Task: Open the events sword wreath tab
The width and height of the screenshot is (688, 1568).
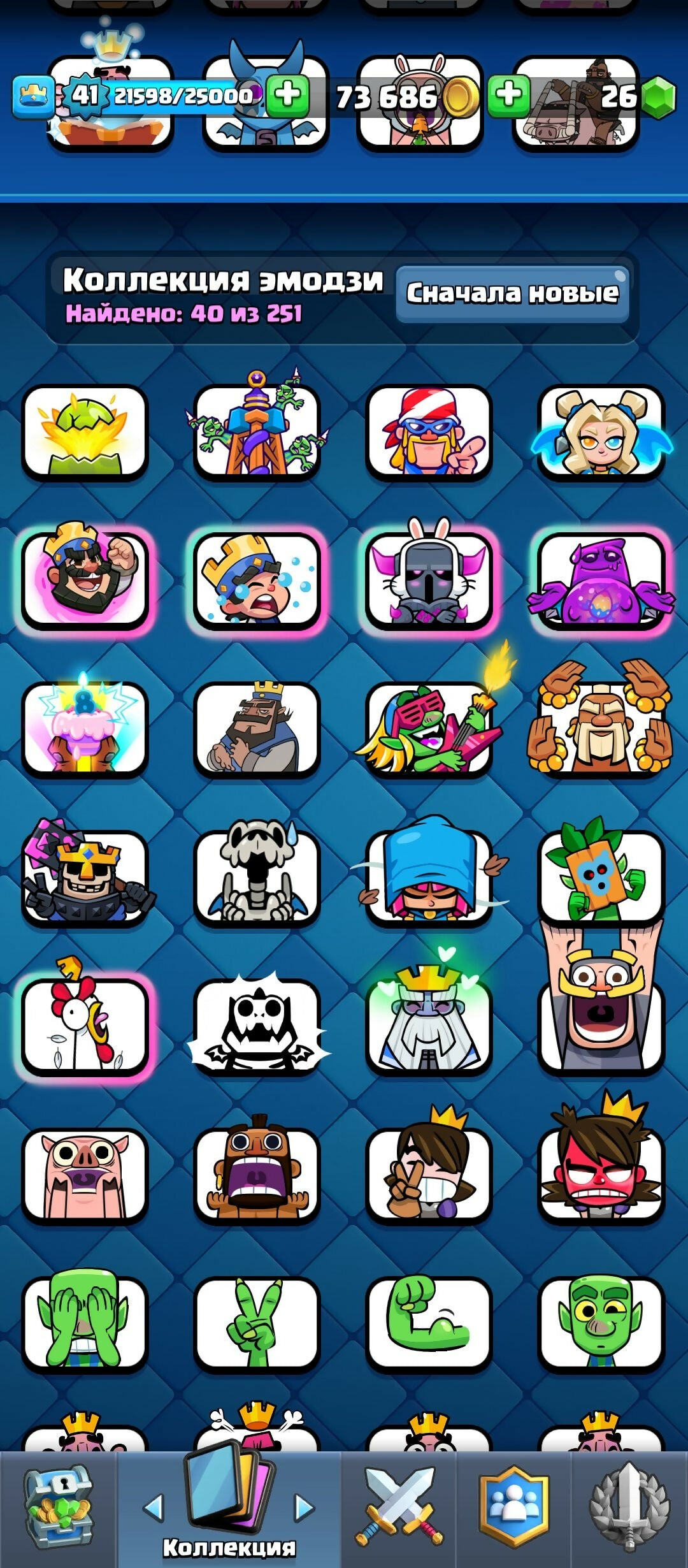Action: (629, 1509)
